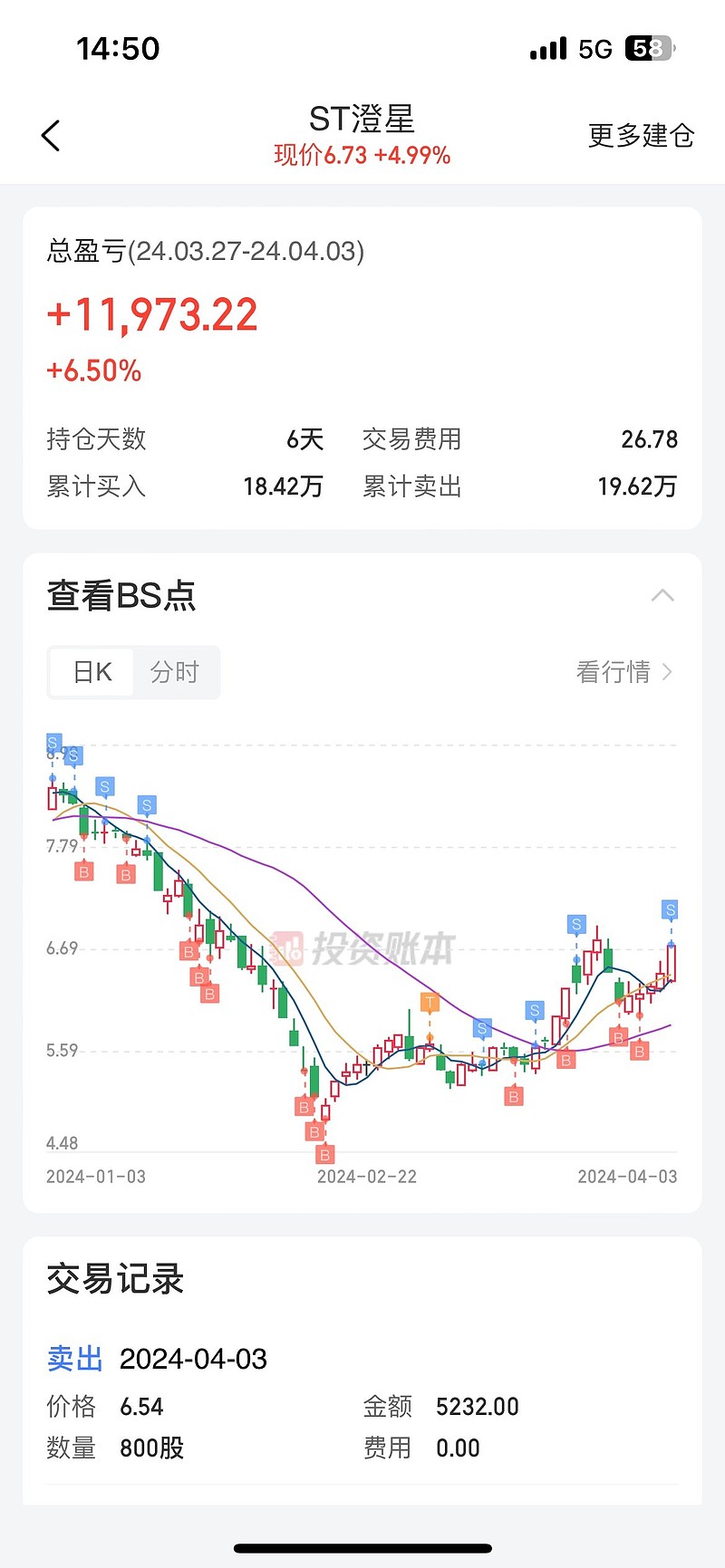Tap the red B marker near 2024-04-03
This screenshot has width=725, height=1568.
click(639, 1051)
